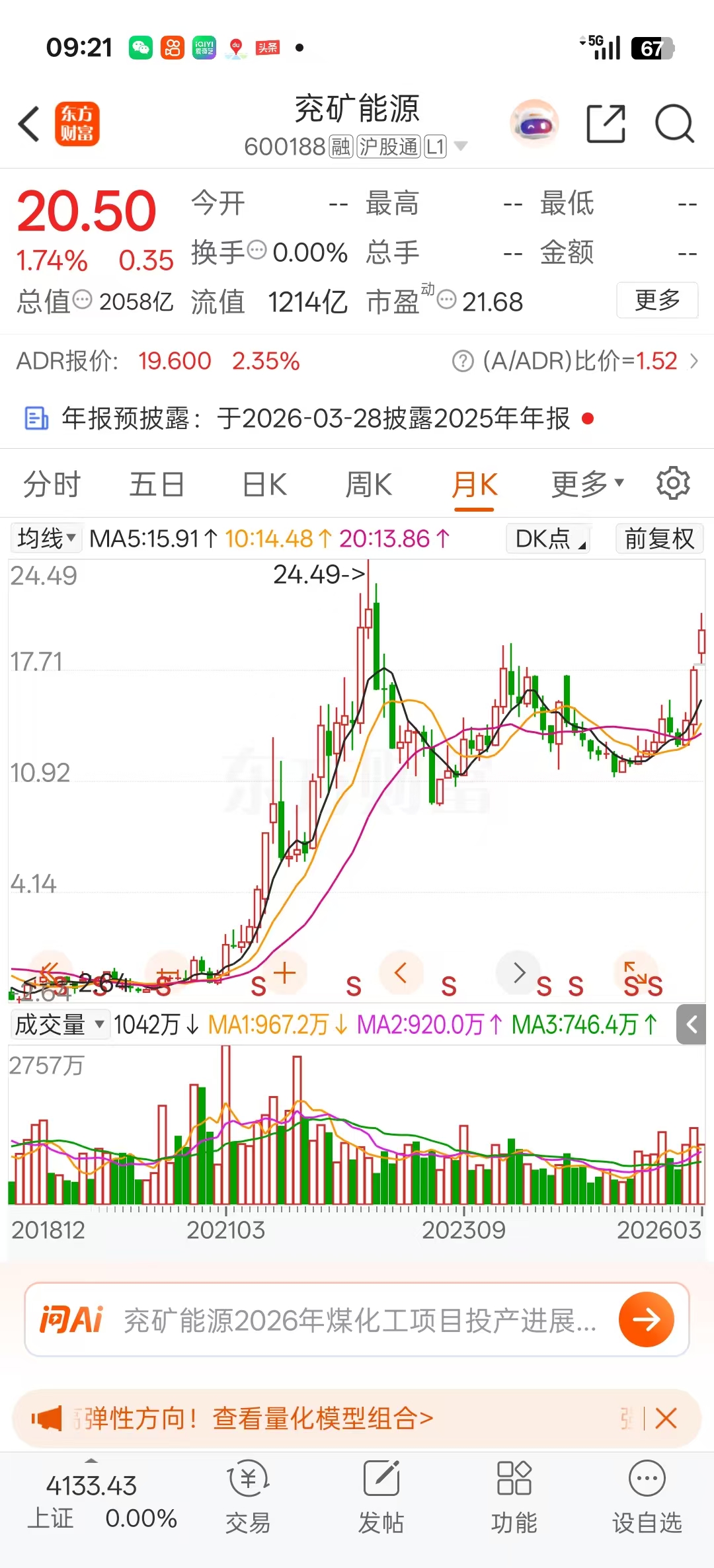Change the 前复权 adjustment option
714x1568 pixels.
(659, 539)
